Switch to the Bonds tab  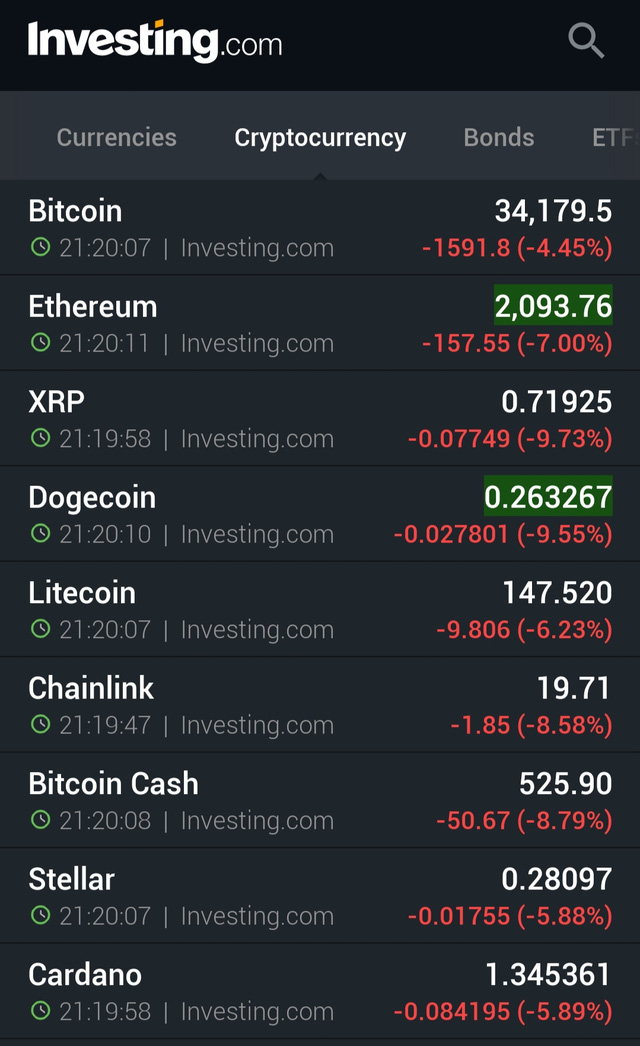click(x=498, y=137)
